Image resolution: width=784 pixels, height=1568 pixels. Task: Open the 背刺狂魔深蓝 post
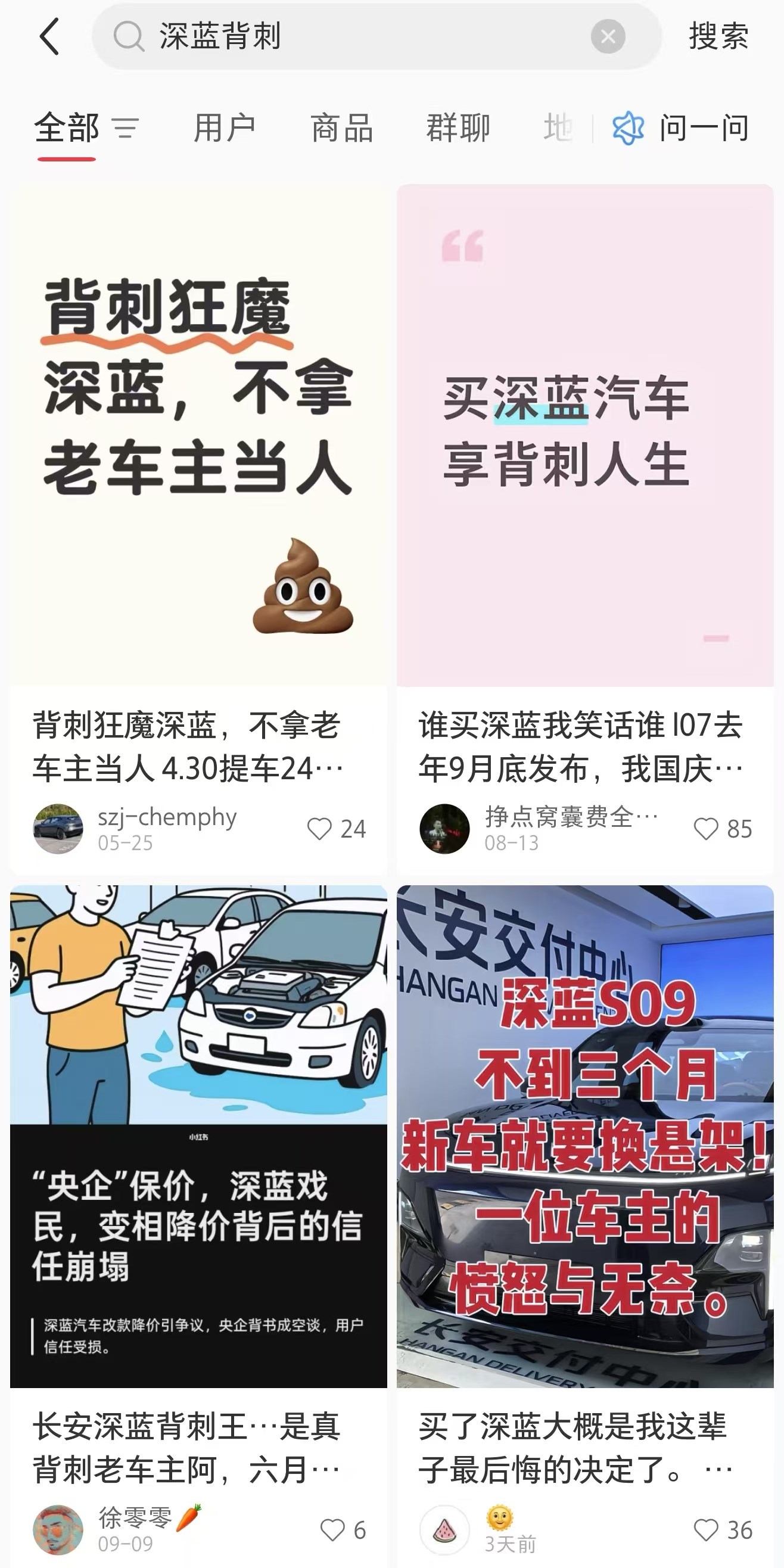coord(198,436)
